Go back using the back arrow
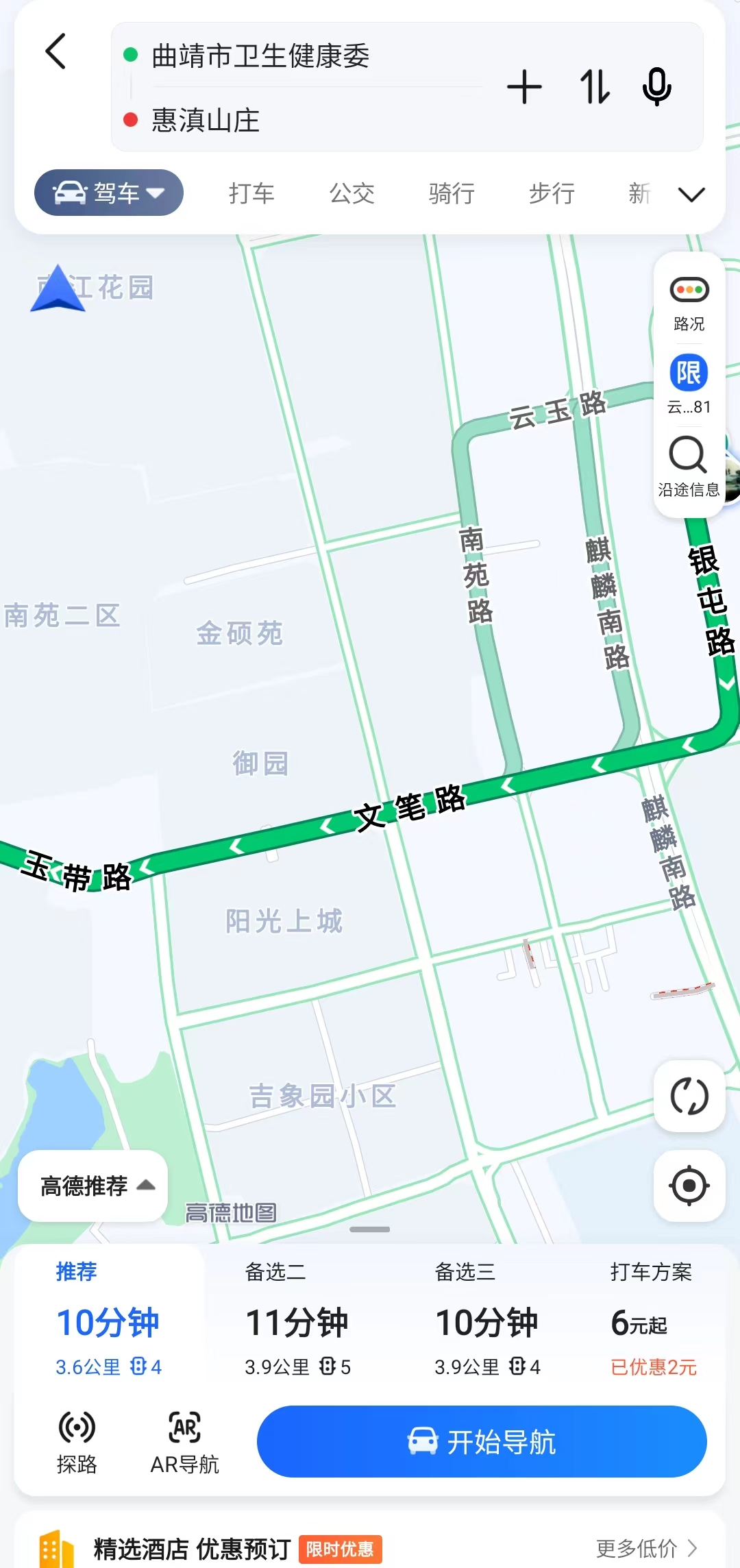 point(56,51)
